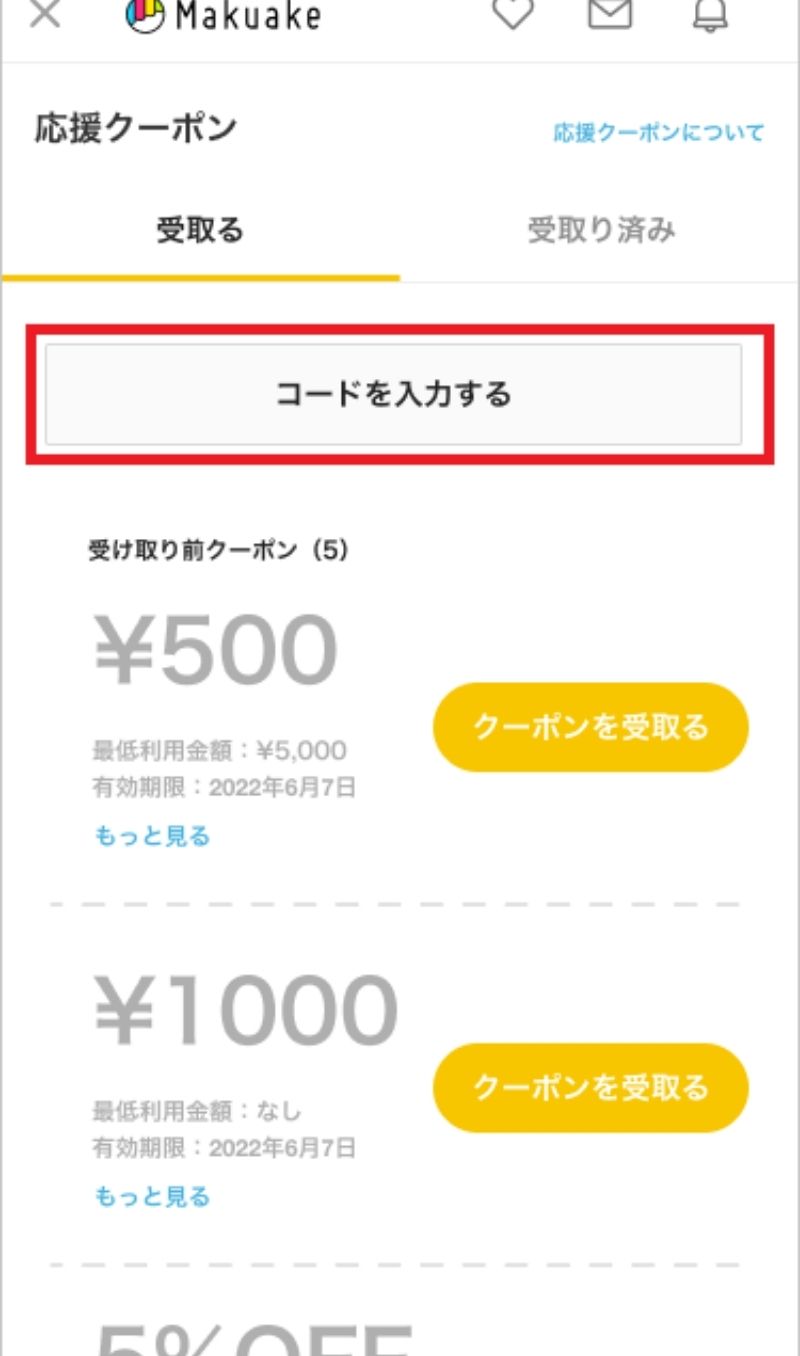
Task: Open the messages envelope icon
Action: coord(610,12)
